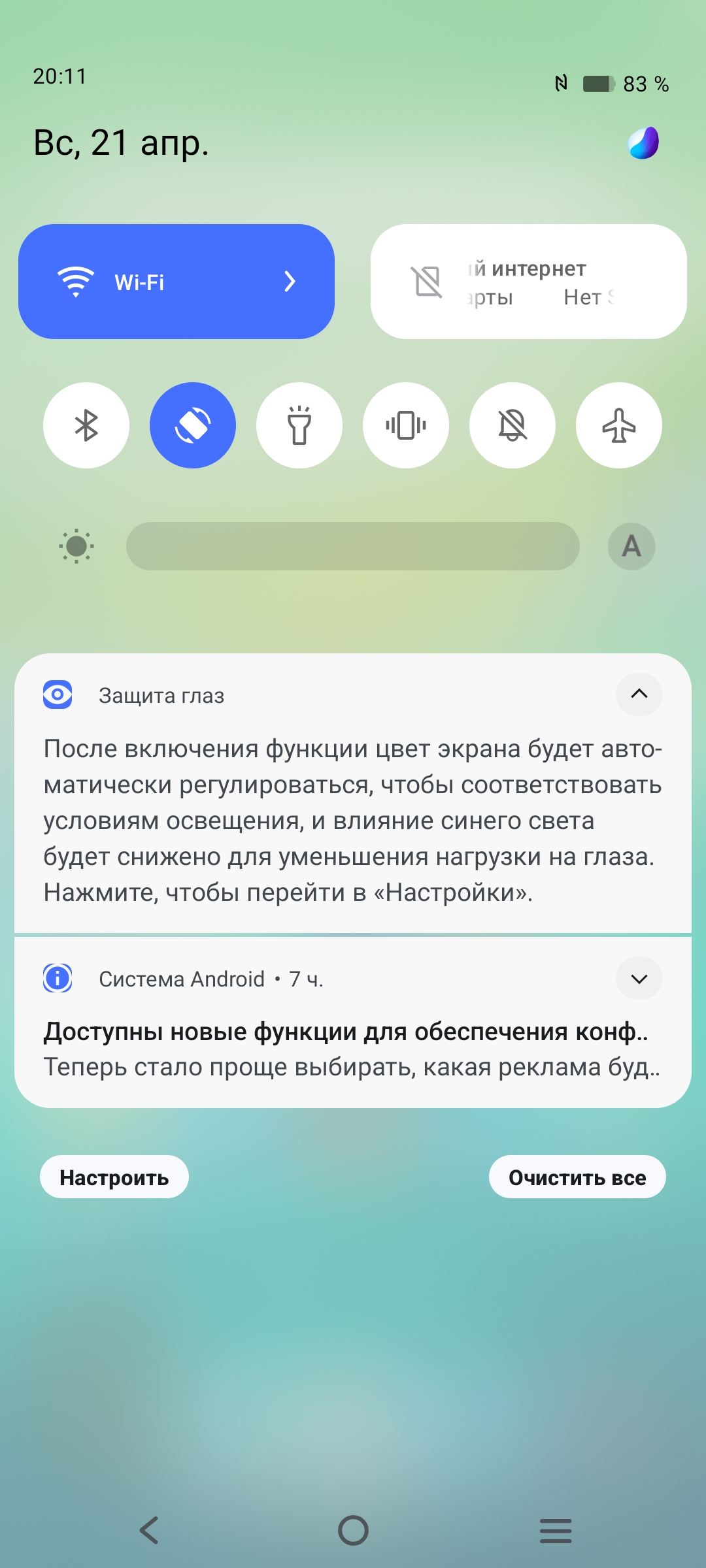Toggle the silent bell mode
Image resolution: width=706 pixels, height=1568 pixels.
(x=513, y=425)
